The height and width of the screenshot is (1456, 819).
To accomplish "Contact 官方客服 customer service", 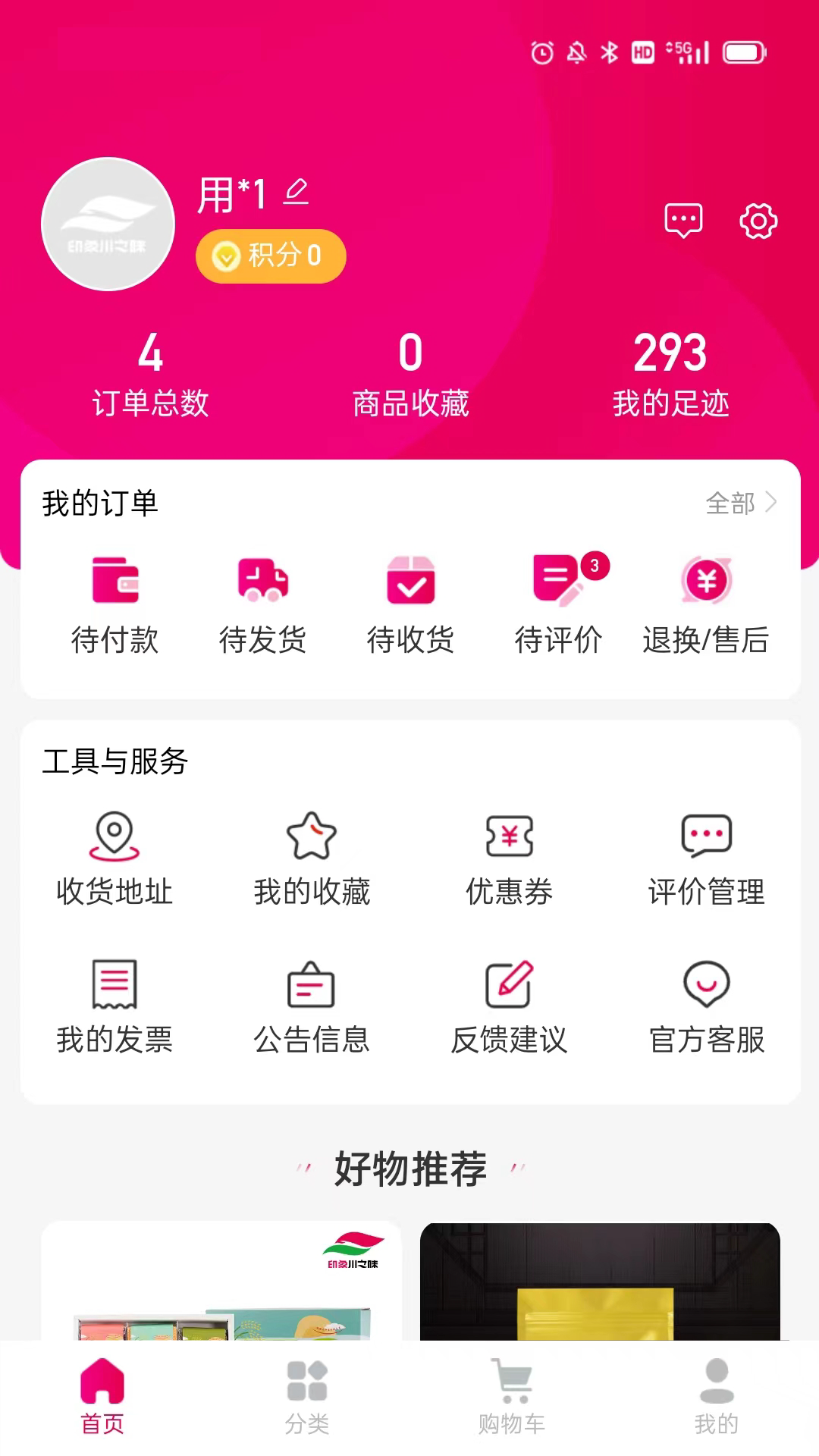I will [x=706, y=1007].
